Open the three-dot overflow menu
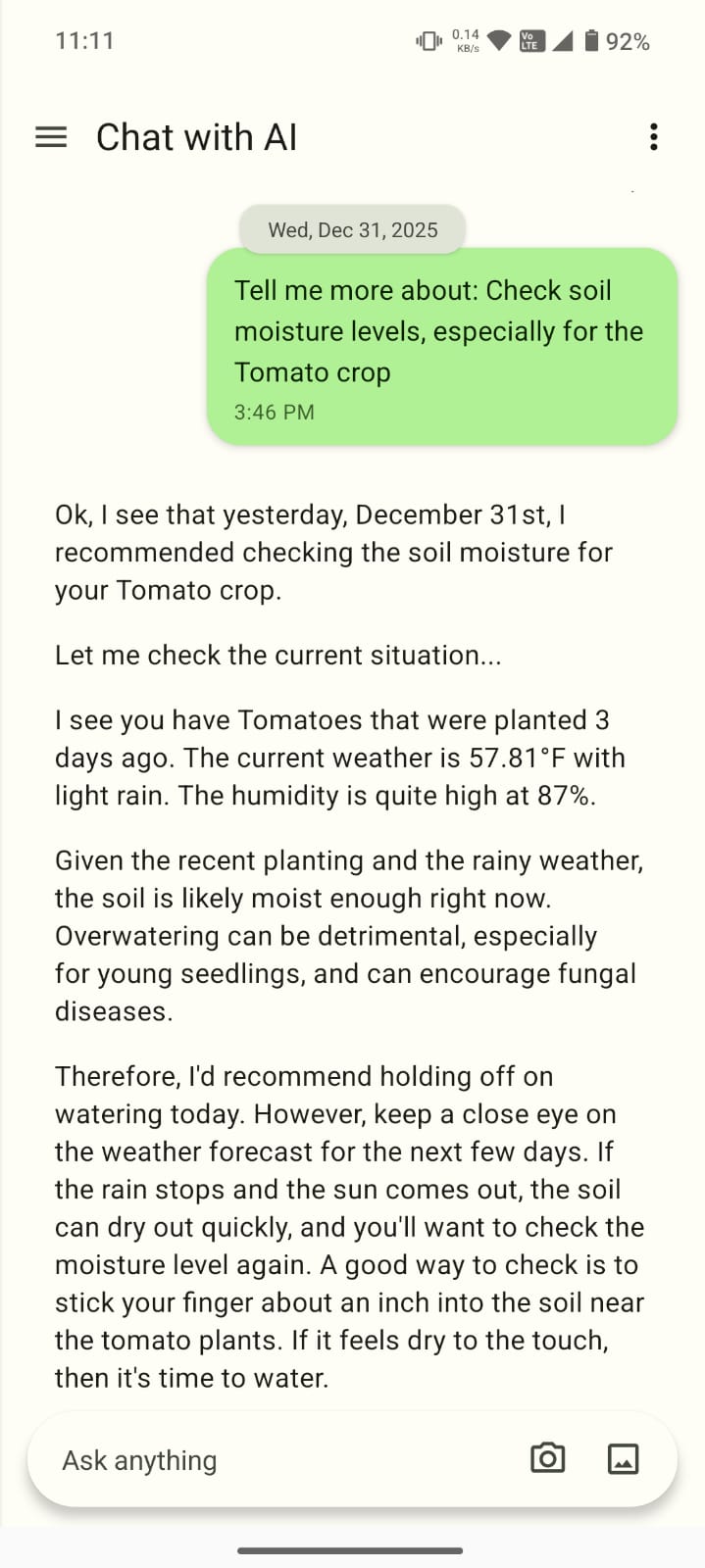 coord(653,137)
